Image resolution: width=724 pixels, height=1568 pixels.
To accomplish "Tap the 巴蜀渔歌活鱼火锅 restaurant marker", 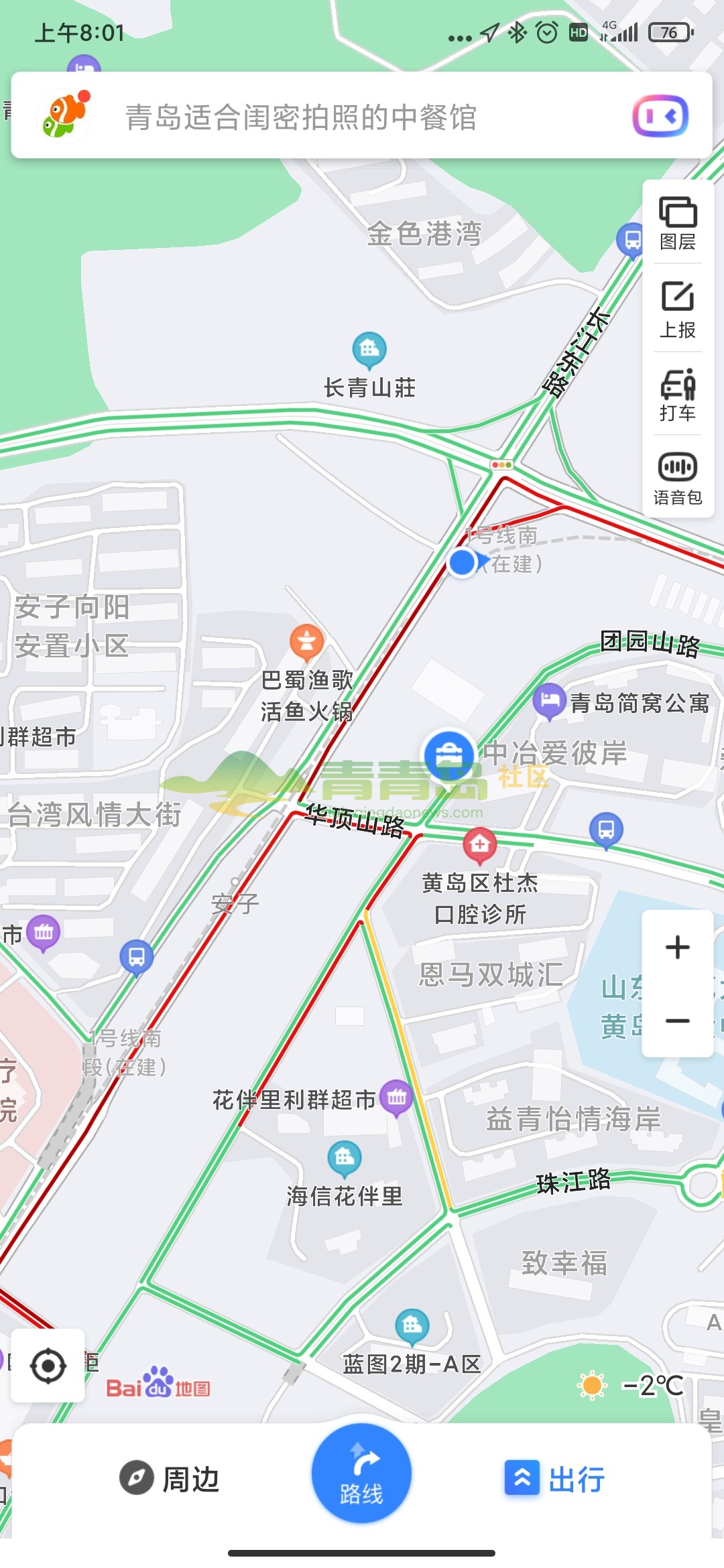I will [307, 641].
